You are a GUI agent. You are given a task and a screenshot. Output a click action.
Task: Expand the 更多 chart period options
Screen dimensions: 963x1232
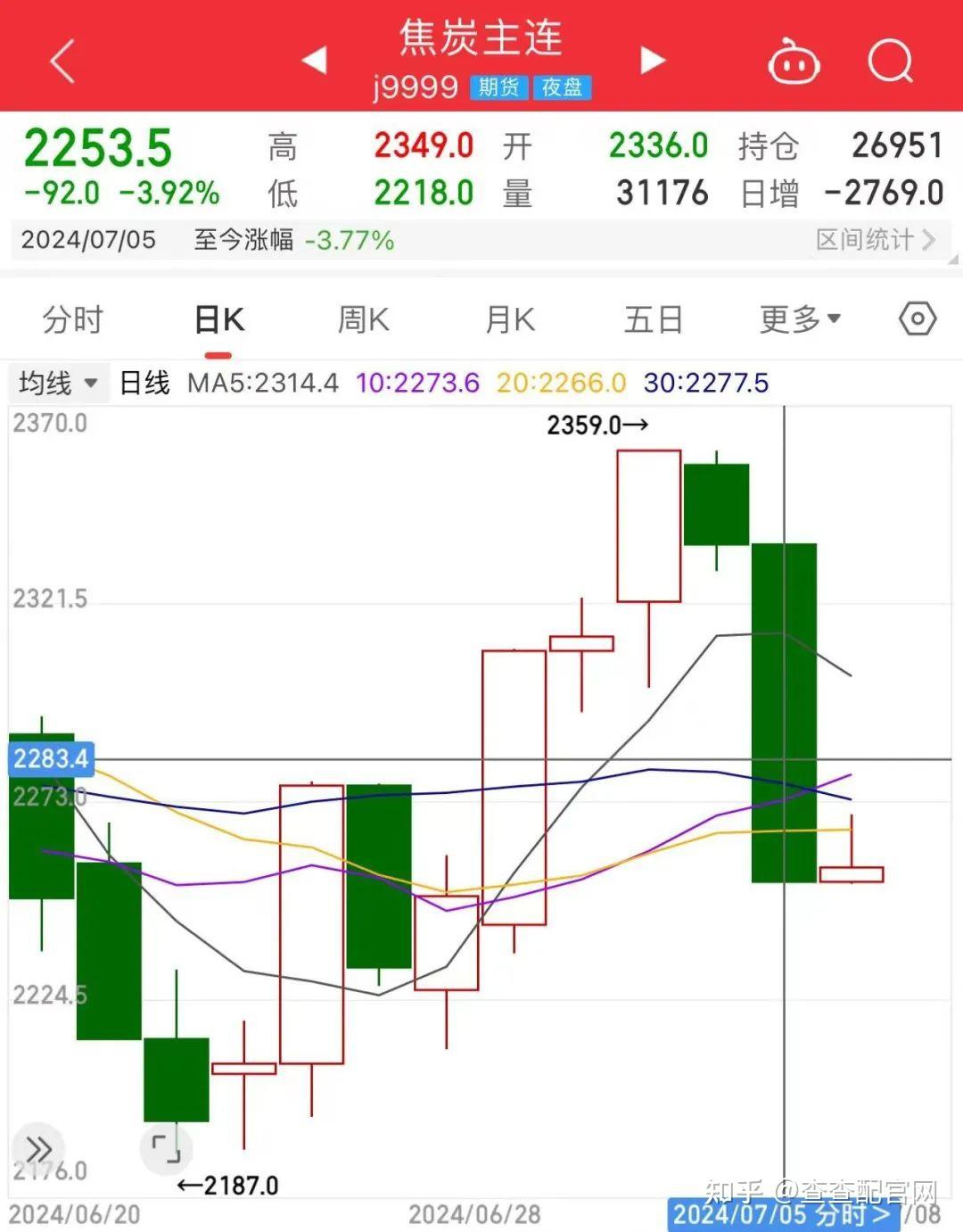tap(799, 318)
